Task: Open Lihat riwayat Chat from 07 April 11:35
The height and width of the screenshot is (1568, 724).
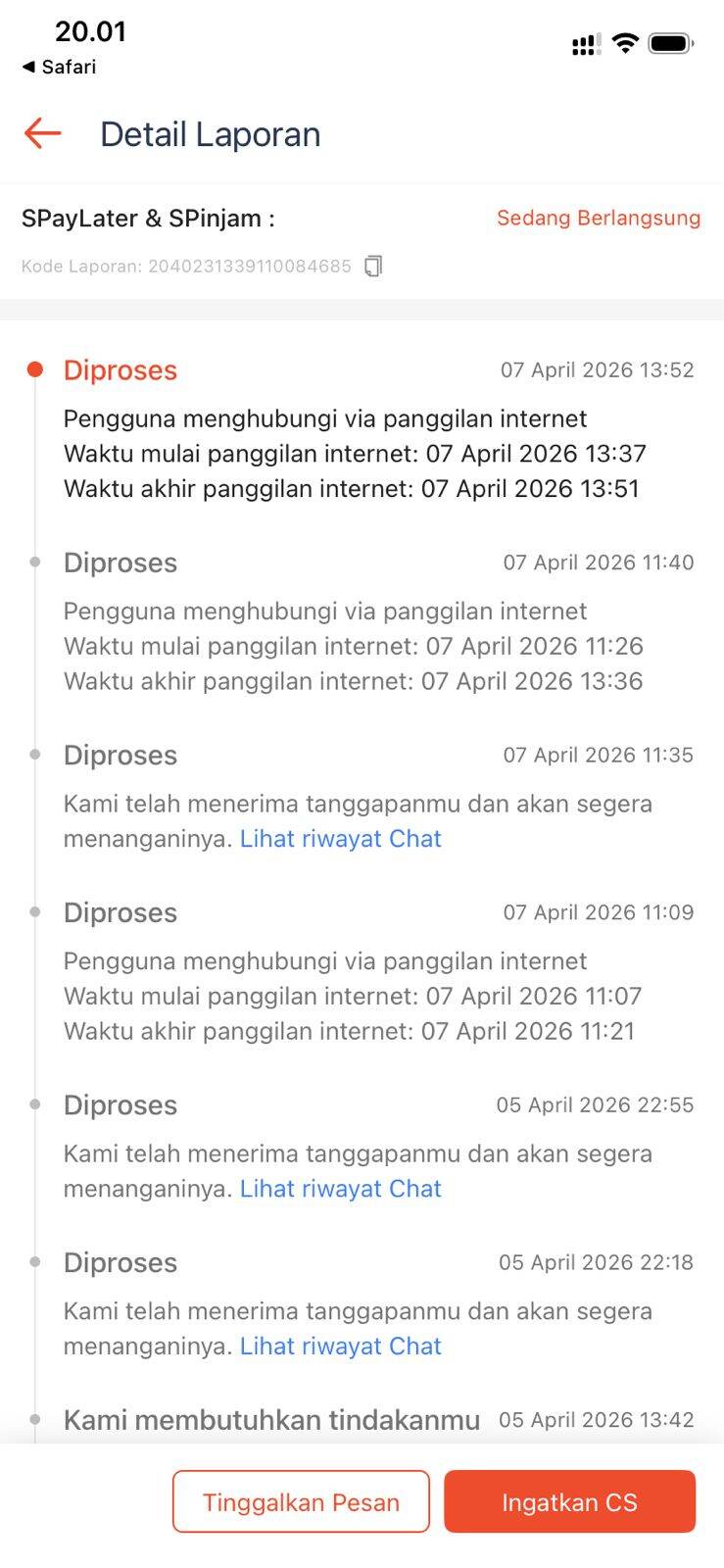Action: click(x=340, y=839)
